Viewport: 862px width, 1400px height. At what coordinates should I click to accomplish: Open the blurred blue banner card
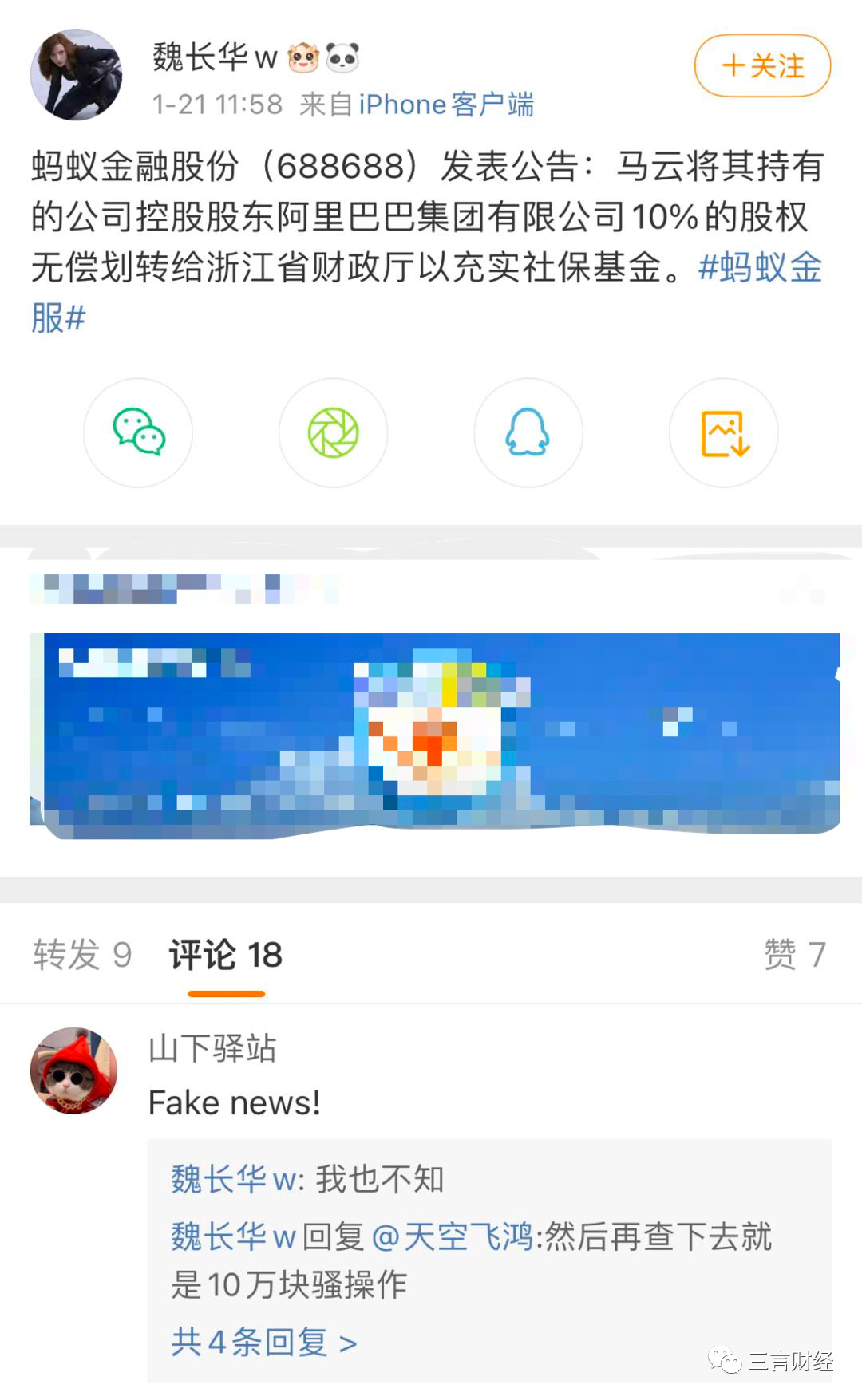coord(435,734)
